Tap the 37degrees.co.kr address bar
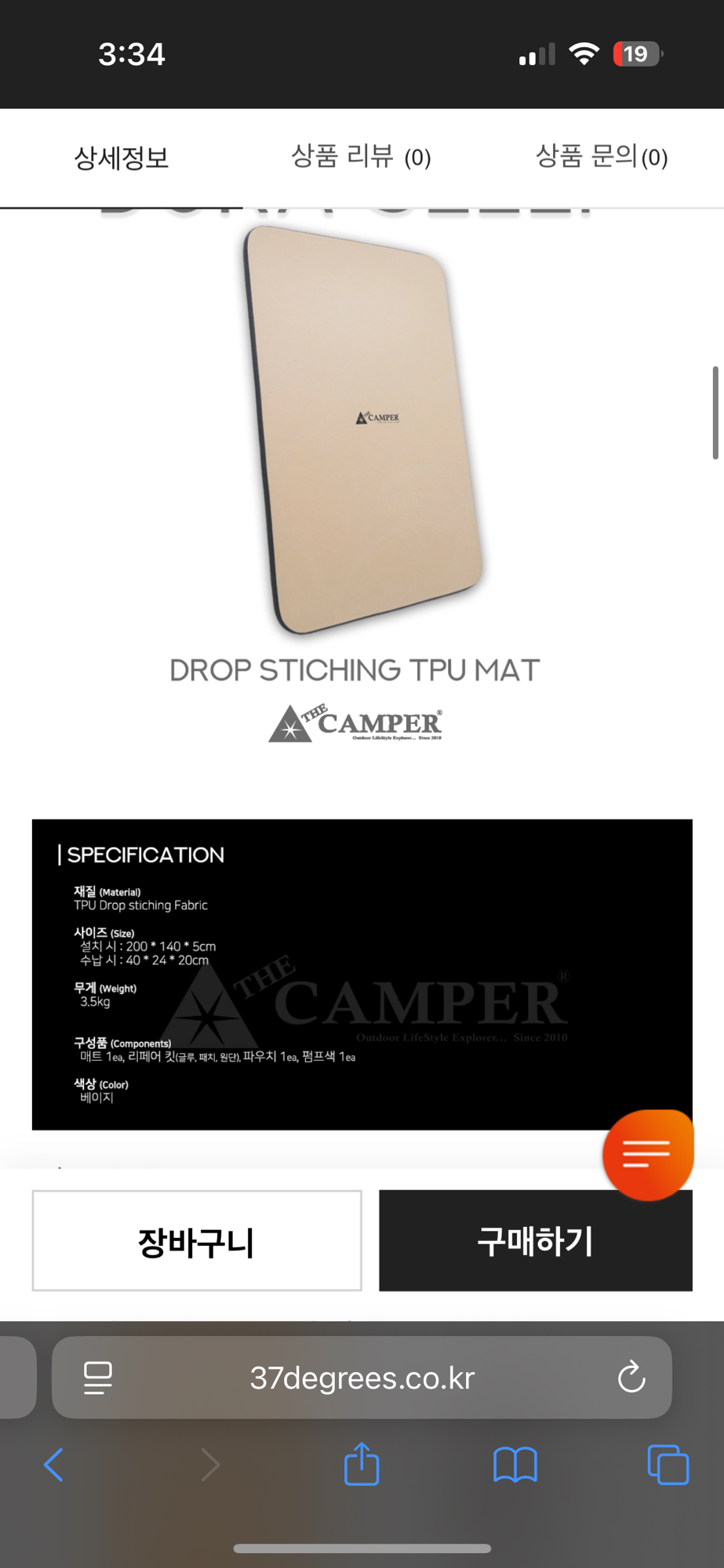 362,1378
